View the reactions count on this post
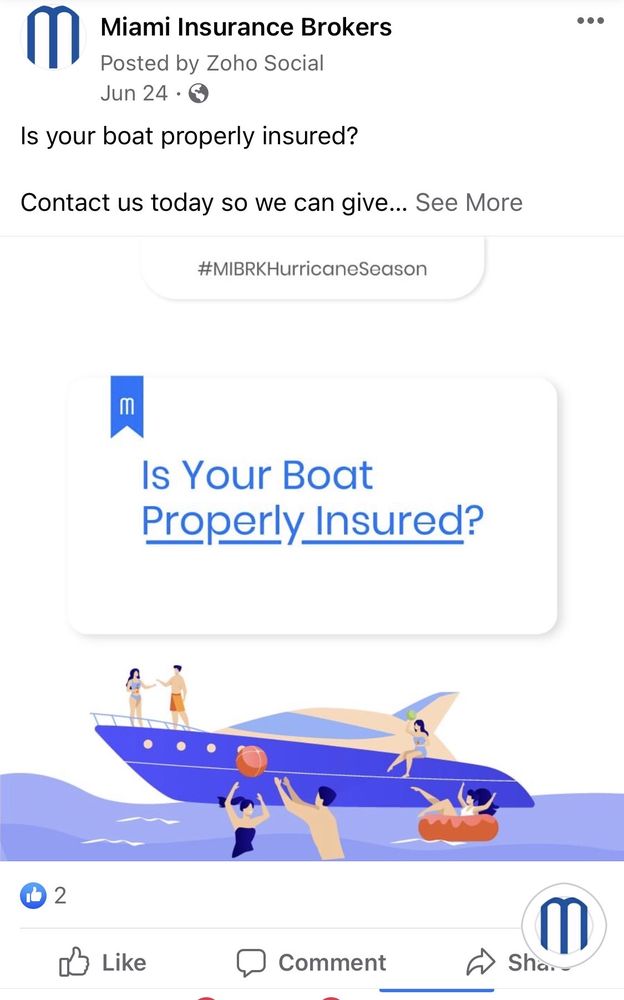The image size is (624, 1000). point(44,896)
